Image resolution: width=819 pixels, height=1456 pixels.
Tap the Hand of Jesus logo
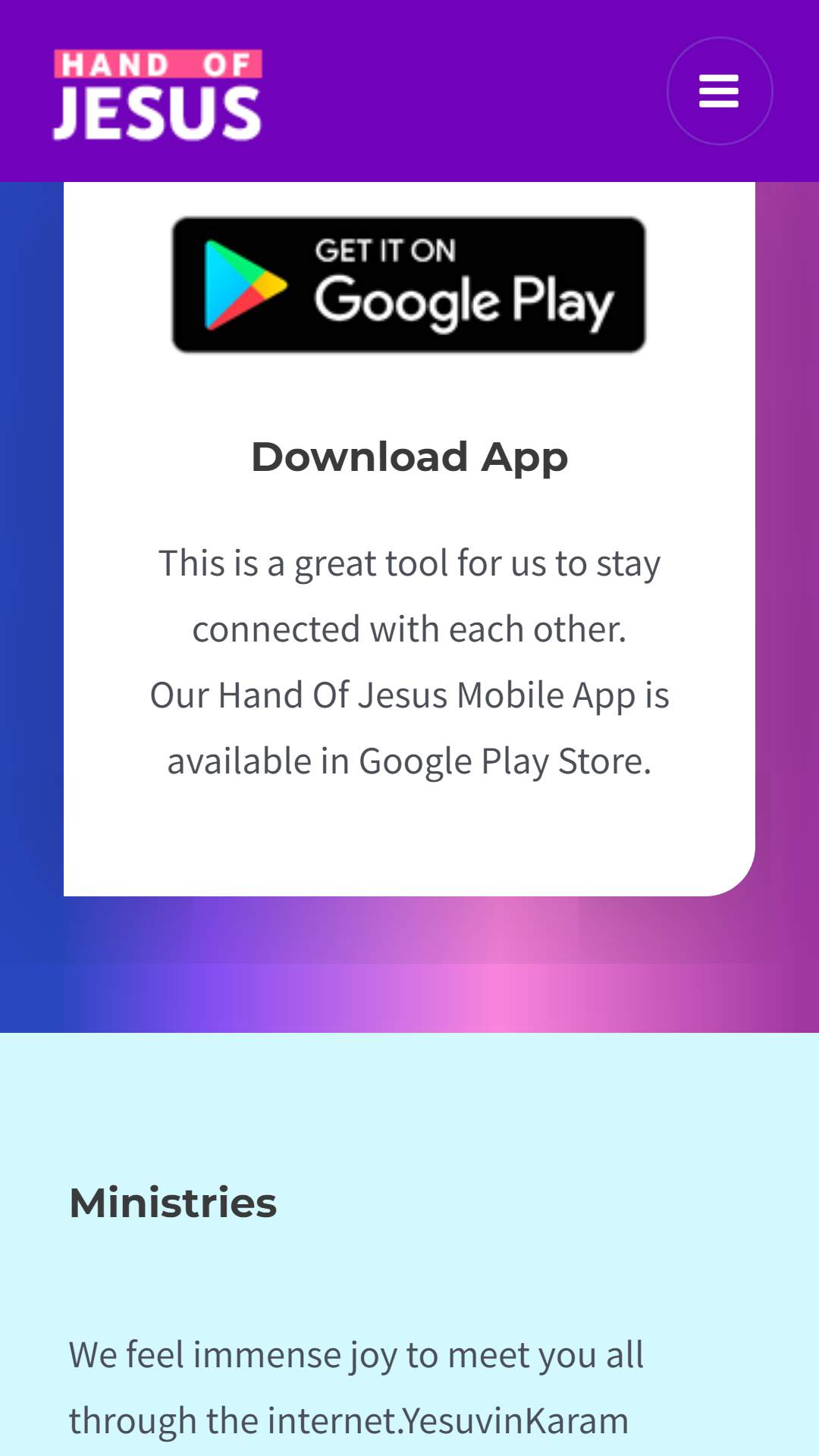pyautogui.click(x=158, y=95)
